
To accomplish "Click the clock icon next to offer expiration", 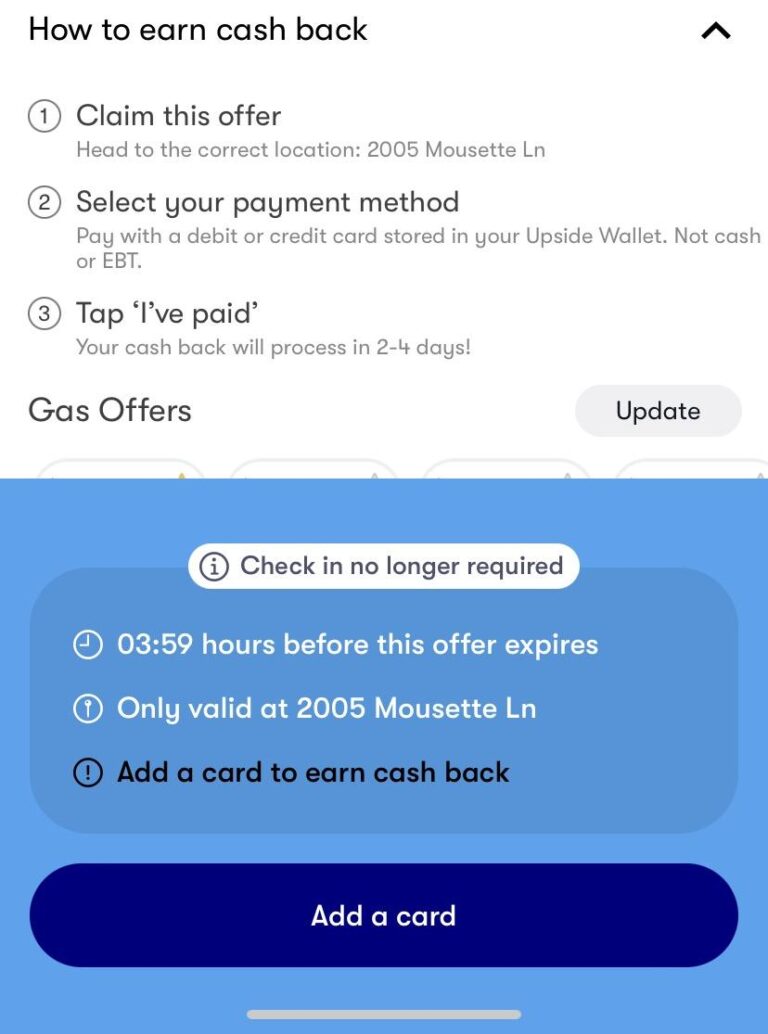I will click(x=90, y=644).
